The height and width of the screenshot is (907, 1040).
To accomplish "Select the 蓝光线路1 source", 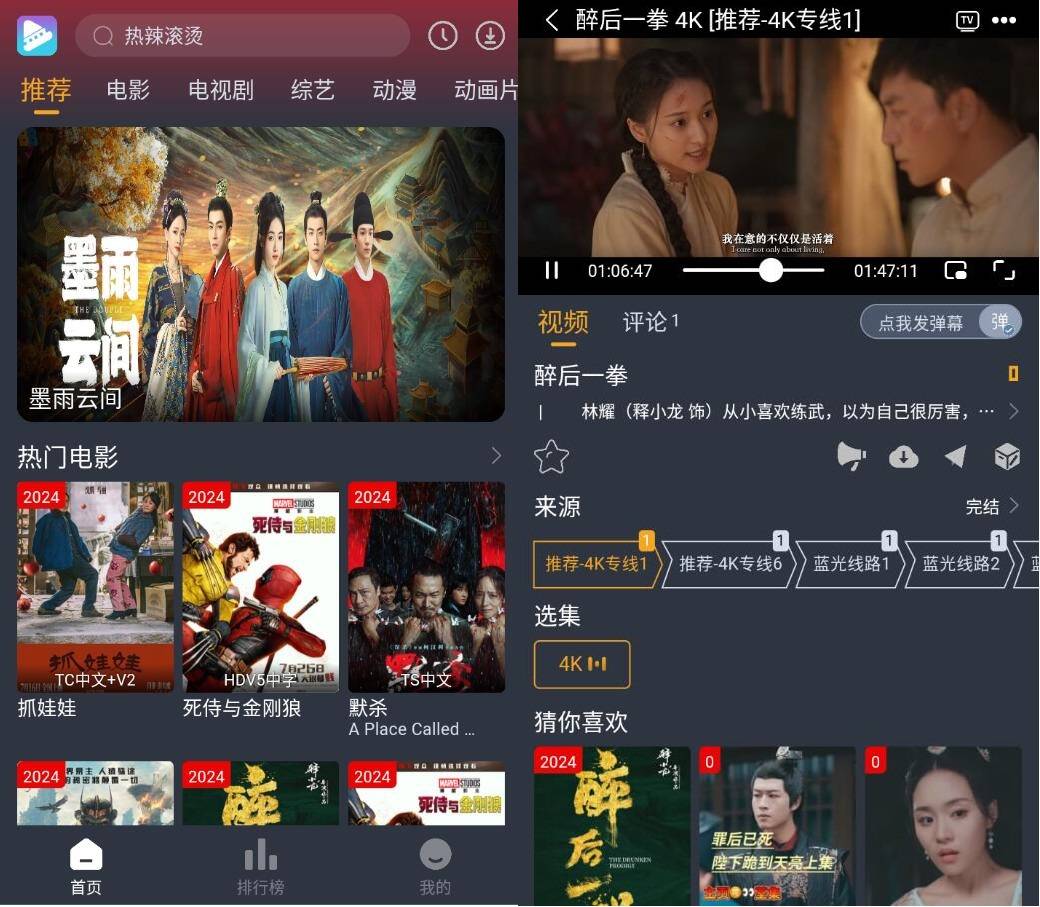I will pyautogui.click(x=850, y=564).
